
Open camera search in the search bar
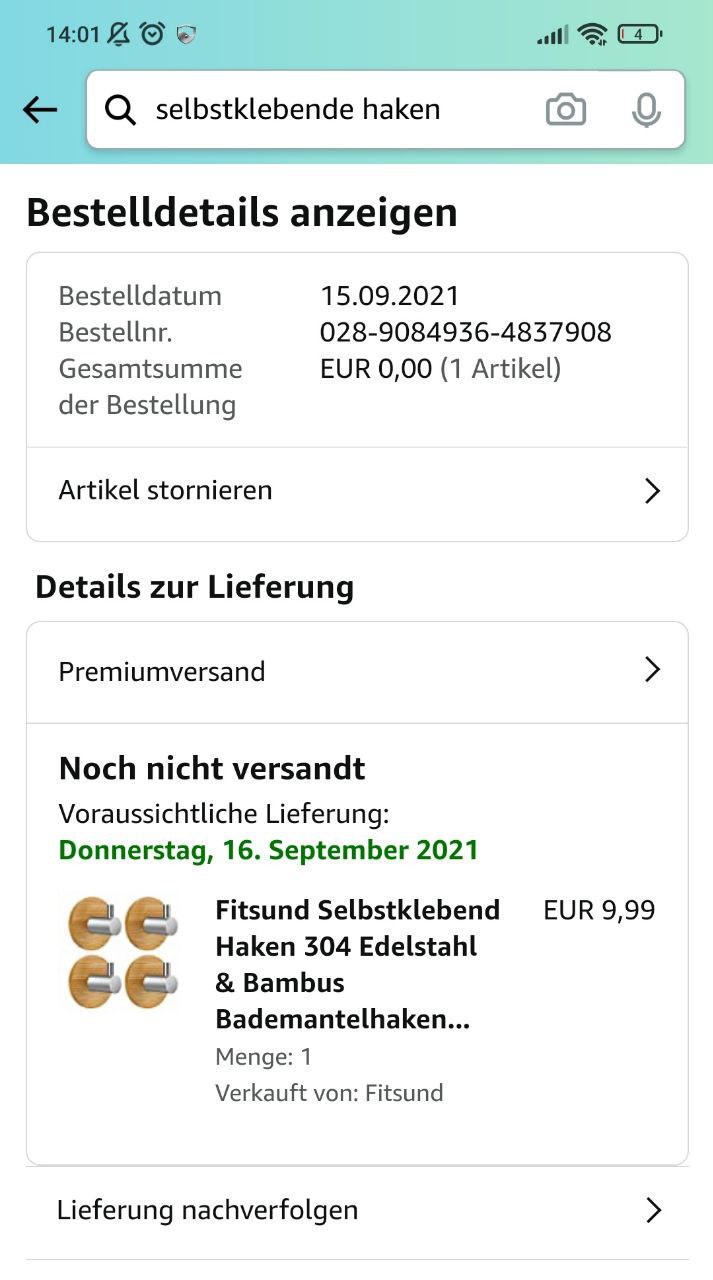(x=566, y=110)
